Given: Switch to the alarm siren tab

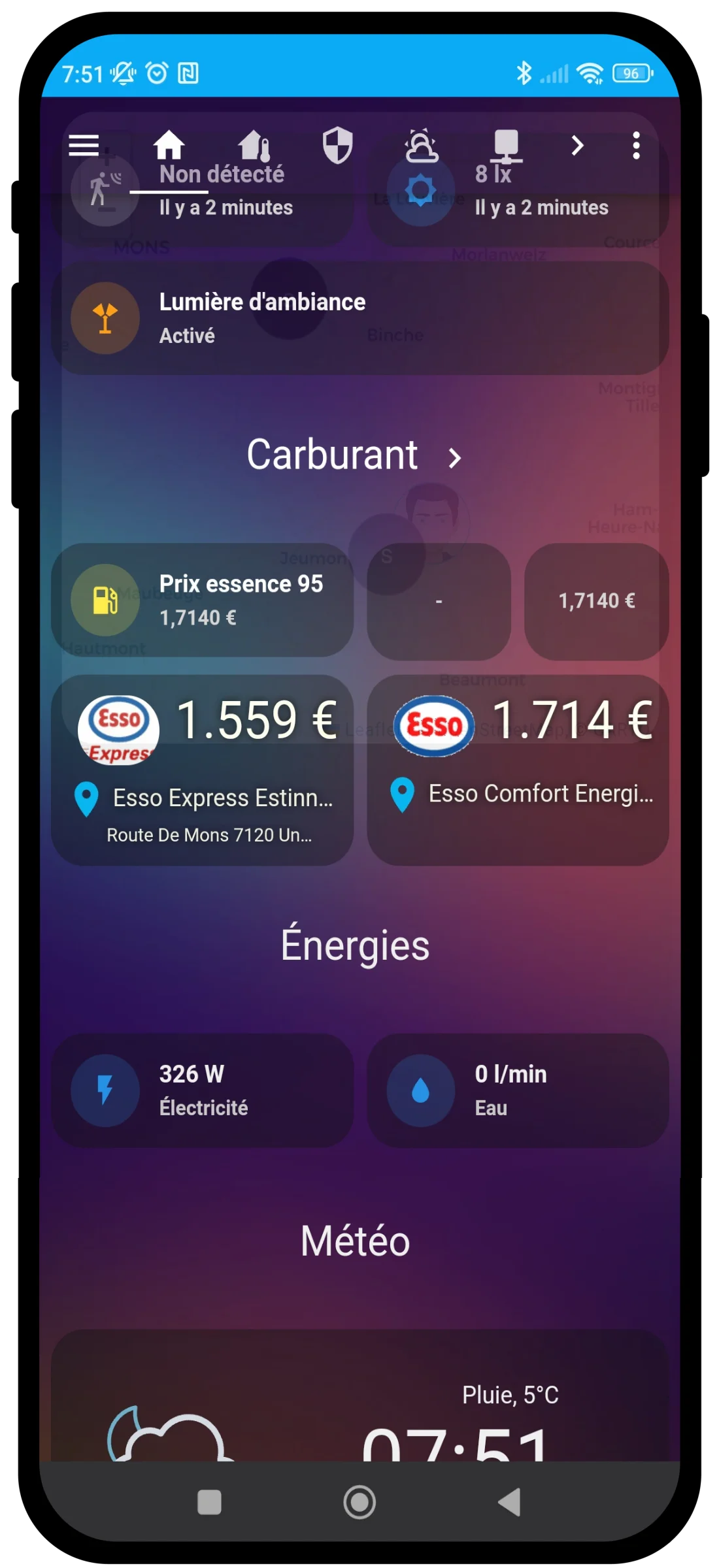Looking at the screenshot, I should [422, 145].
